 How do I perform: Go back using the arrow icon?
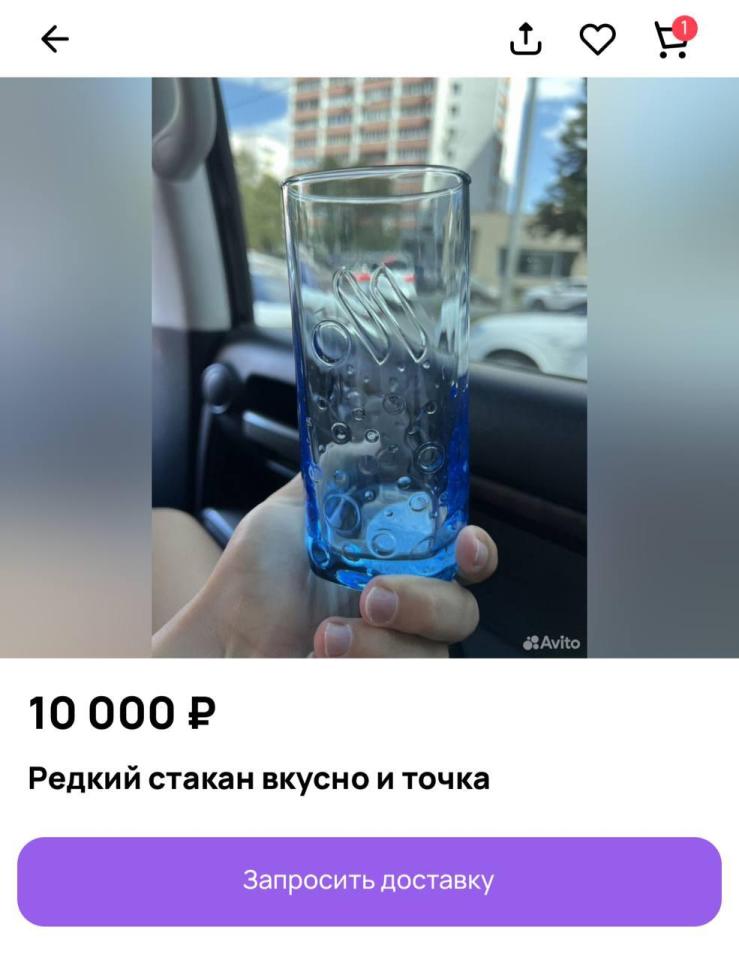pos(54,40)
